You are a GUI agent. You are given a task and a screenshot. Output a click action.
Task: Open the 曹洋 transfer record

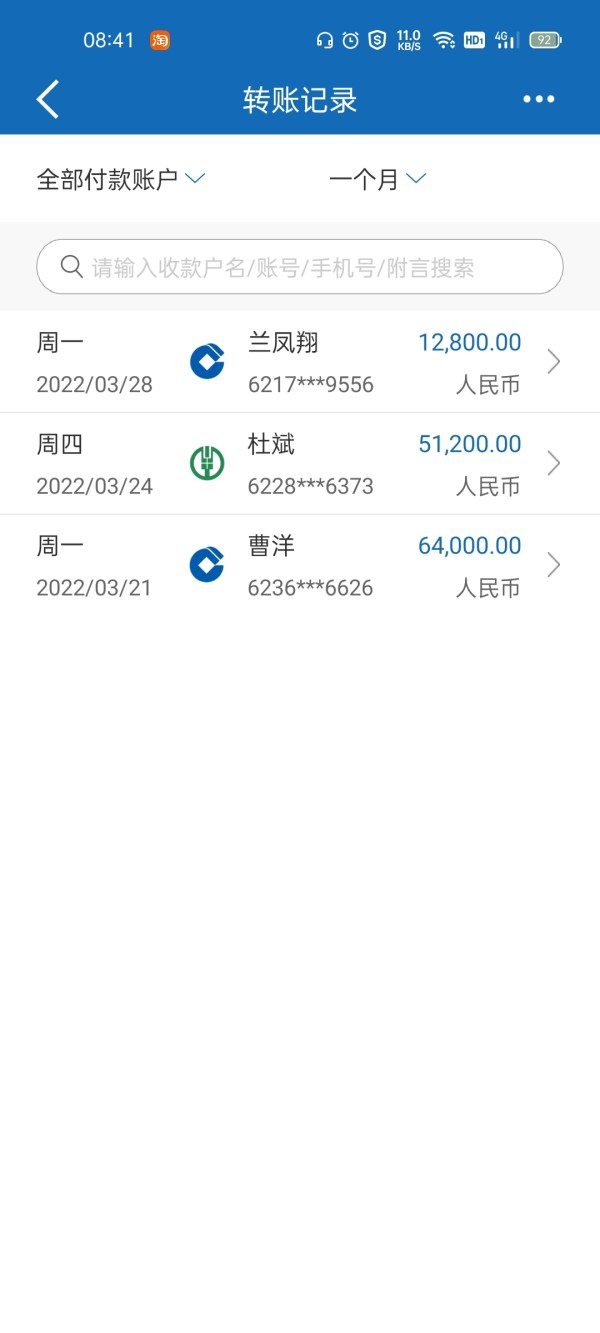point(300,566)
